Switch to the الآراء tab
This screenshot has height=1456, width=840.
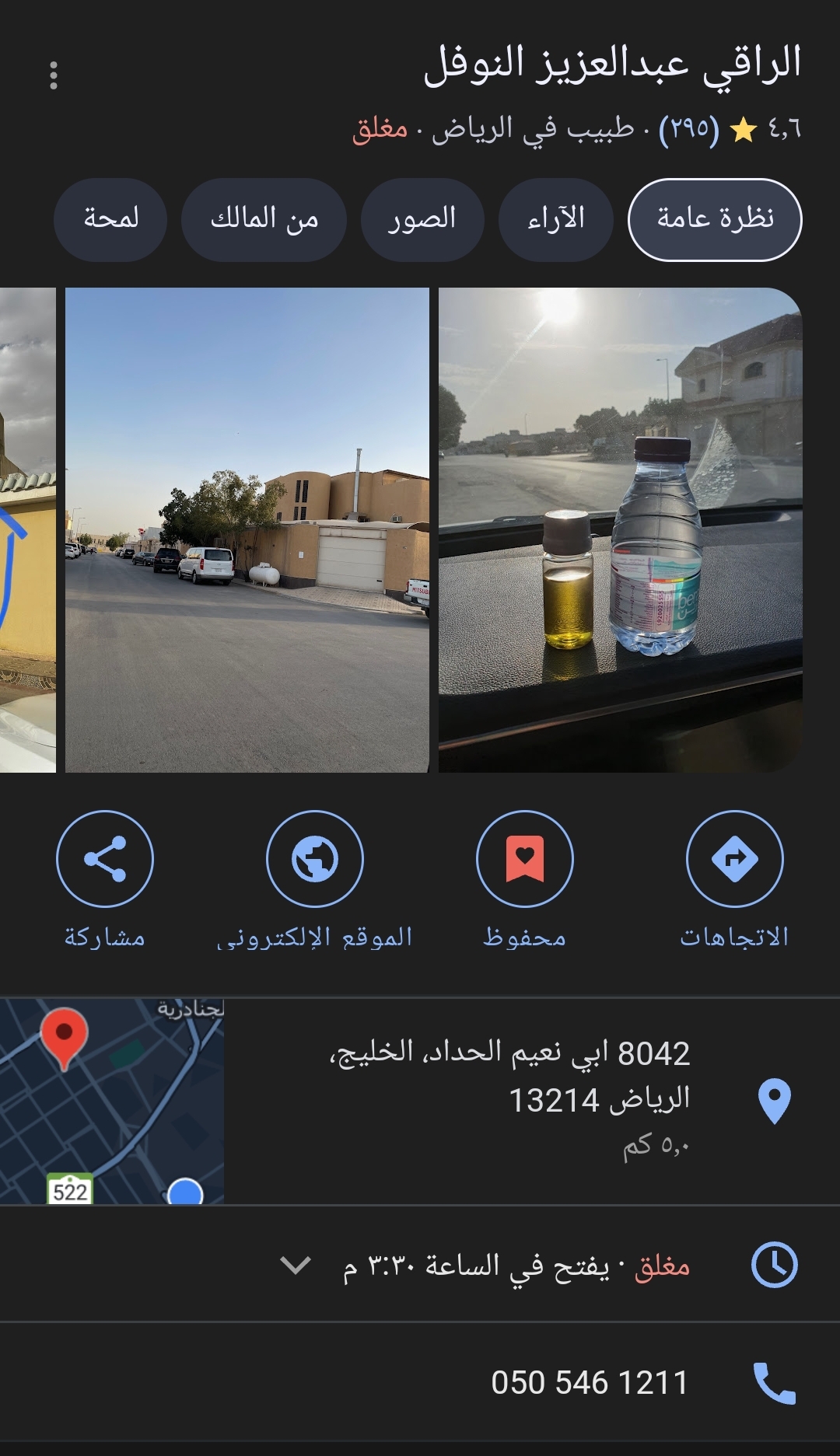[555, 219]
